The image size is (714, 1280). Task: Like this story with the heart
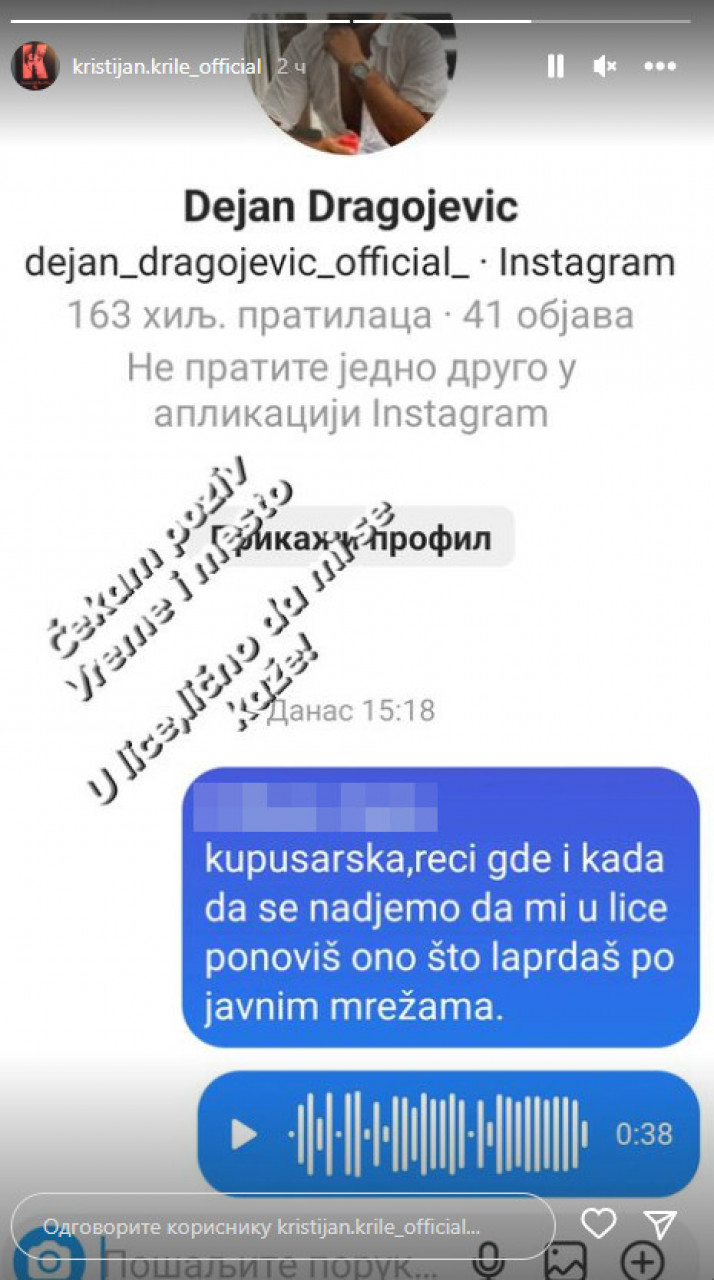click(598, 1224)
